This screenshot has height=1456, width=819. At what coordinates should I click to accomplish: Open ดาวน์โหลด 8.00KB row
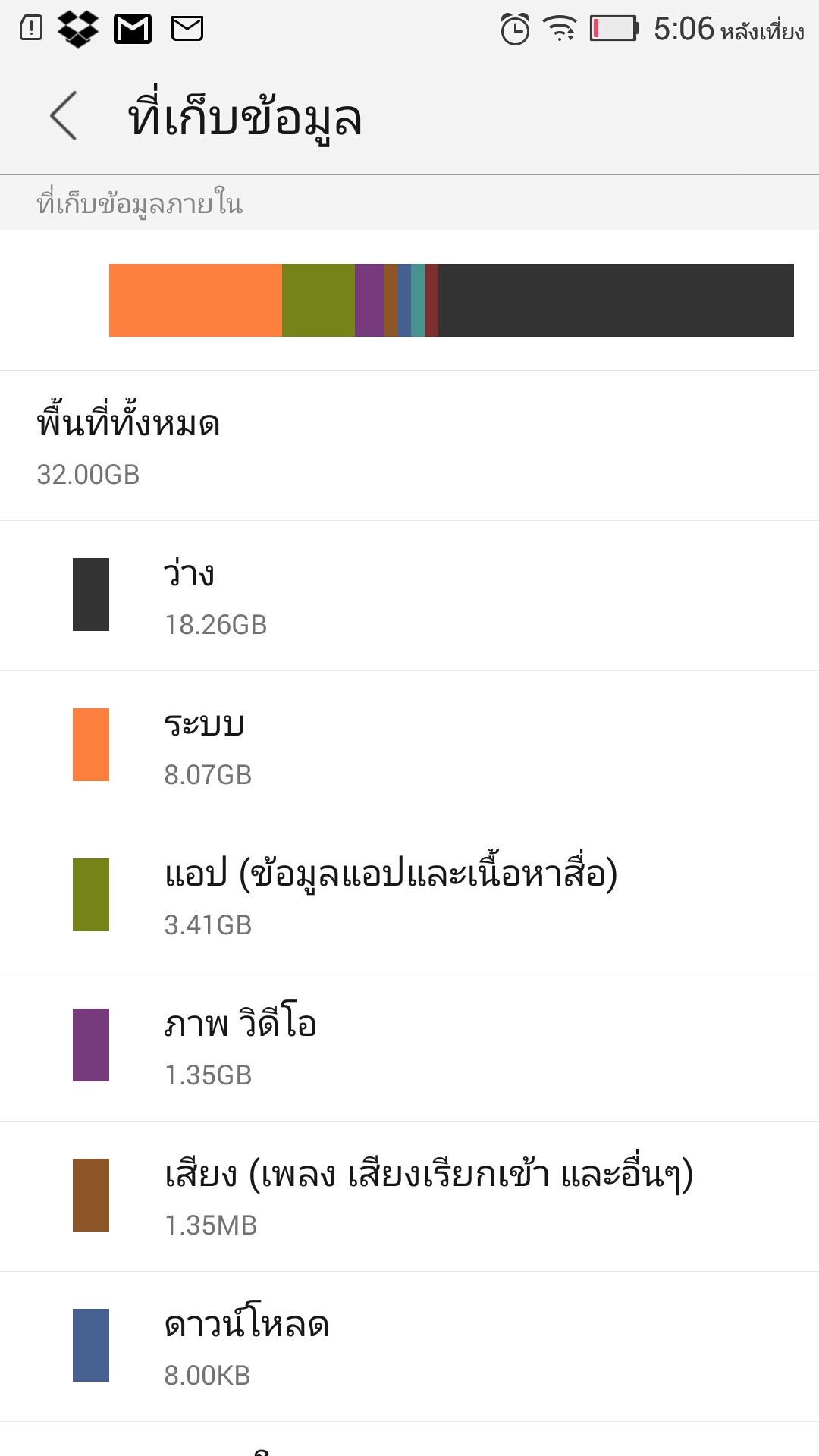(409, 1347)
